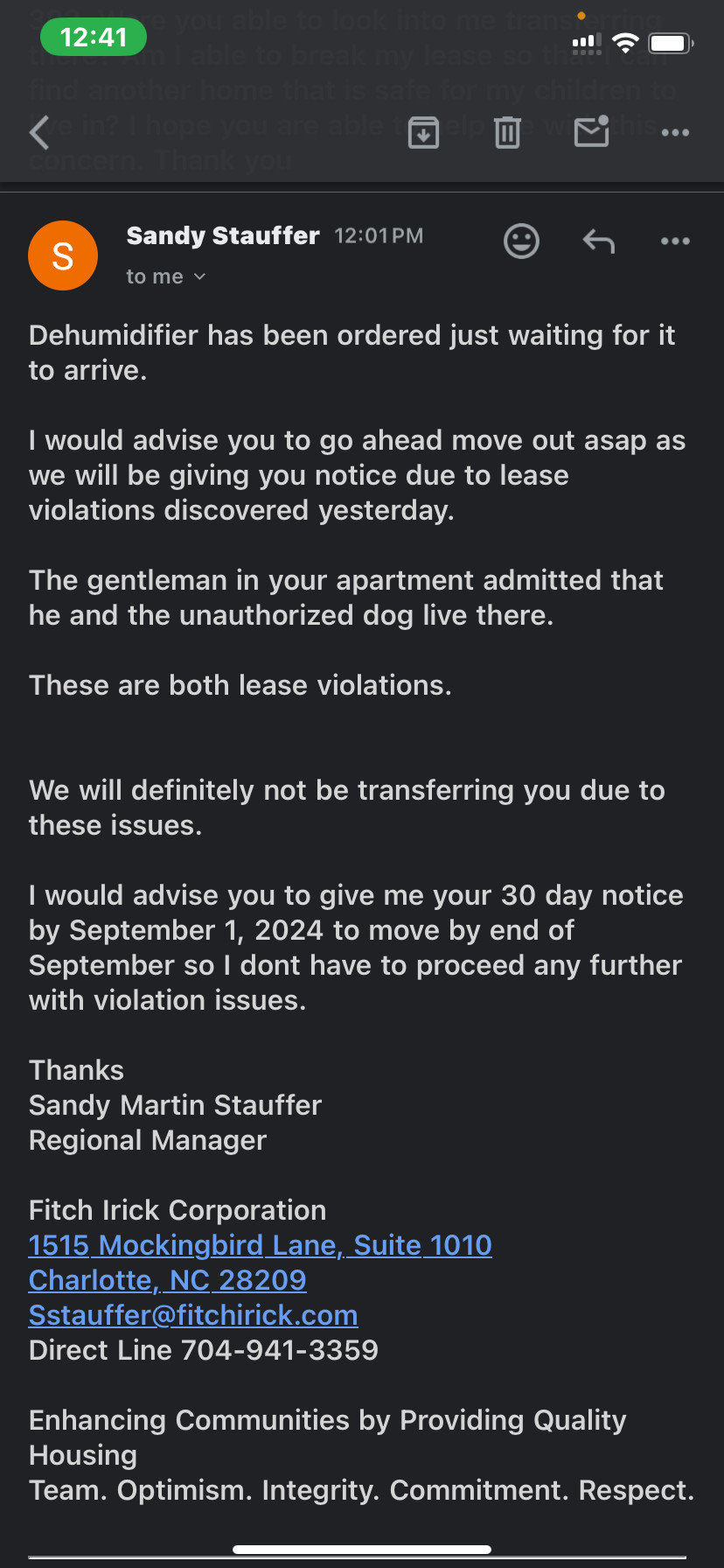Add an emoji reaction to Sandy's message
724x1568 pixels.
522,241
